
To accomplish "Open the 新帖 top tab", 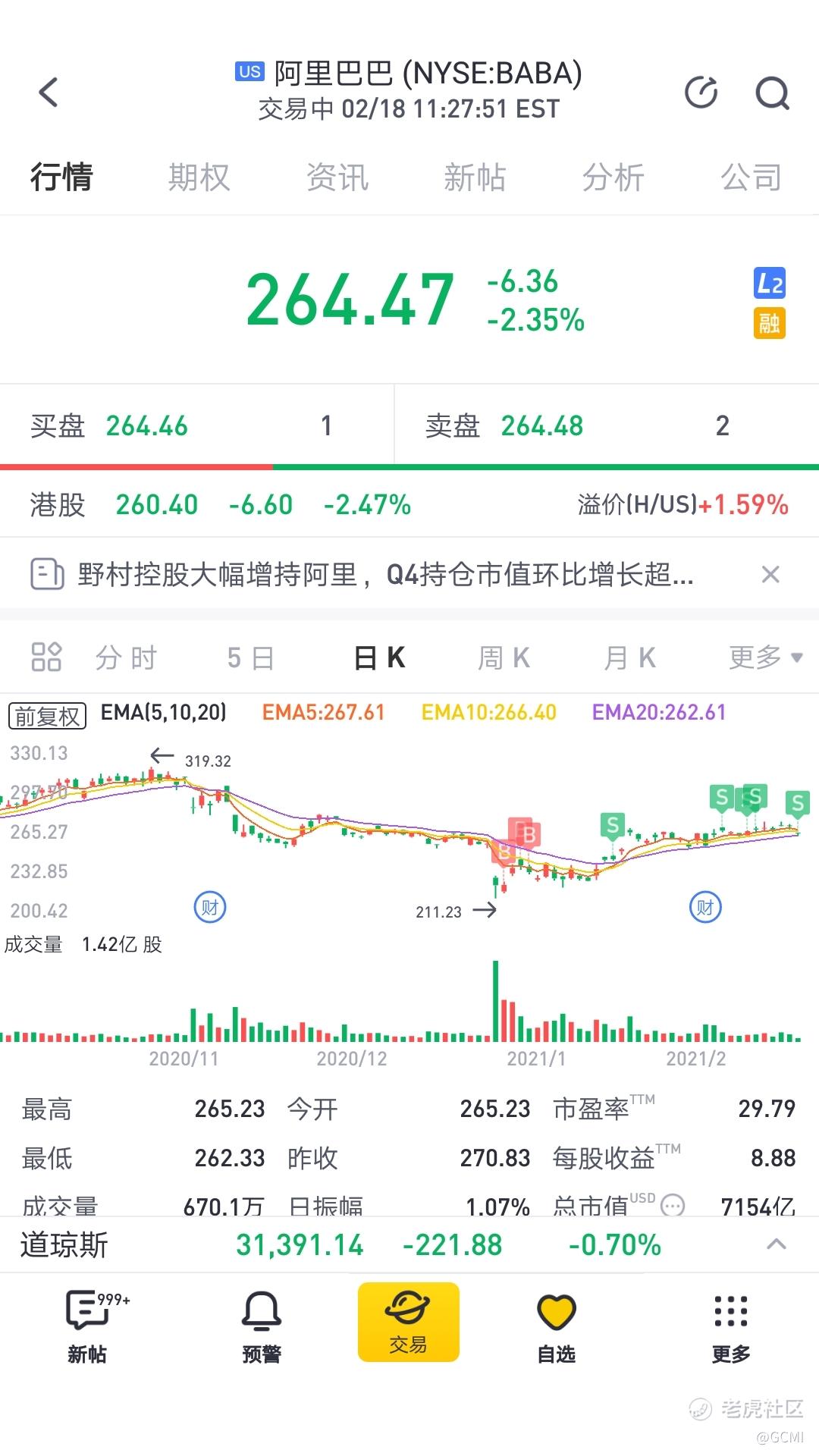I will tap(475, 177).
